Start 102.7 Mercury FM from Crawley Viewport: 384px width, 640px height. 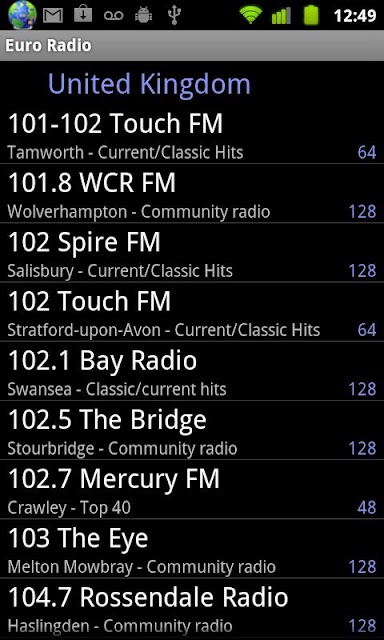tap(192, 489)
